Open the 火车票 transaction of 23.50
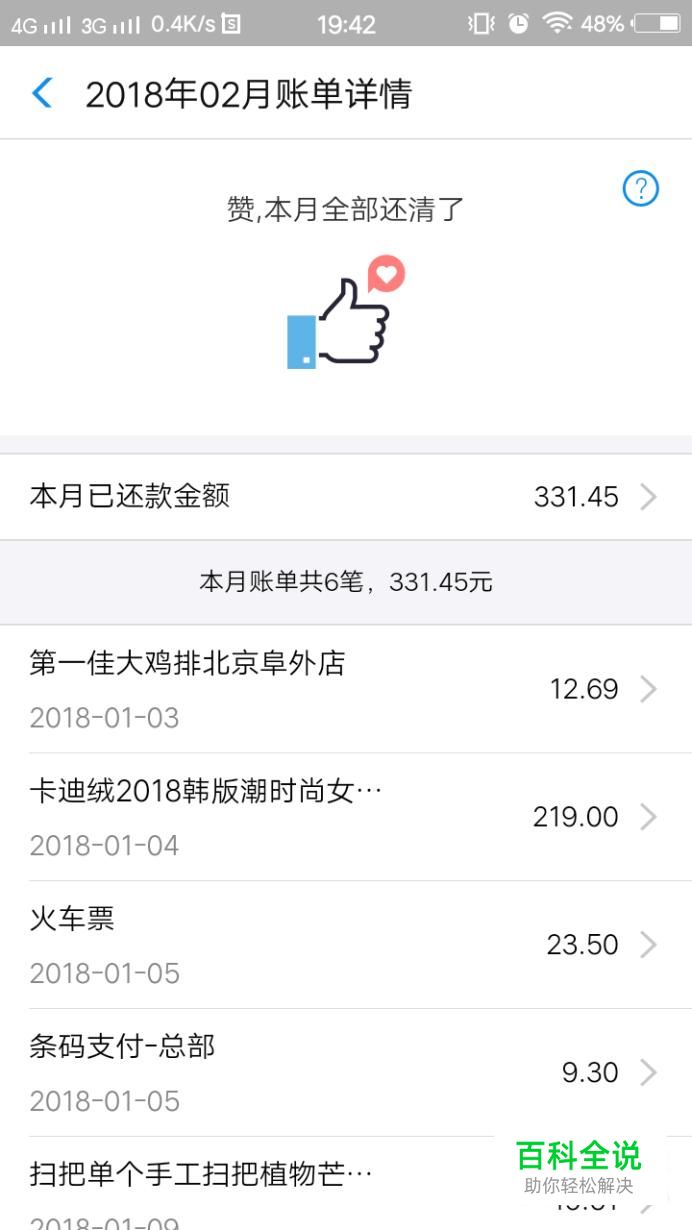The height and width of the screenshot is (1230, 692). (x=346, y=945)
